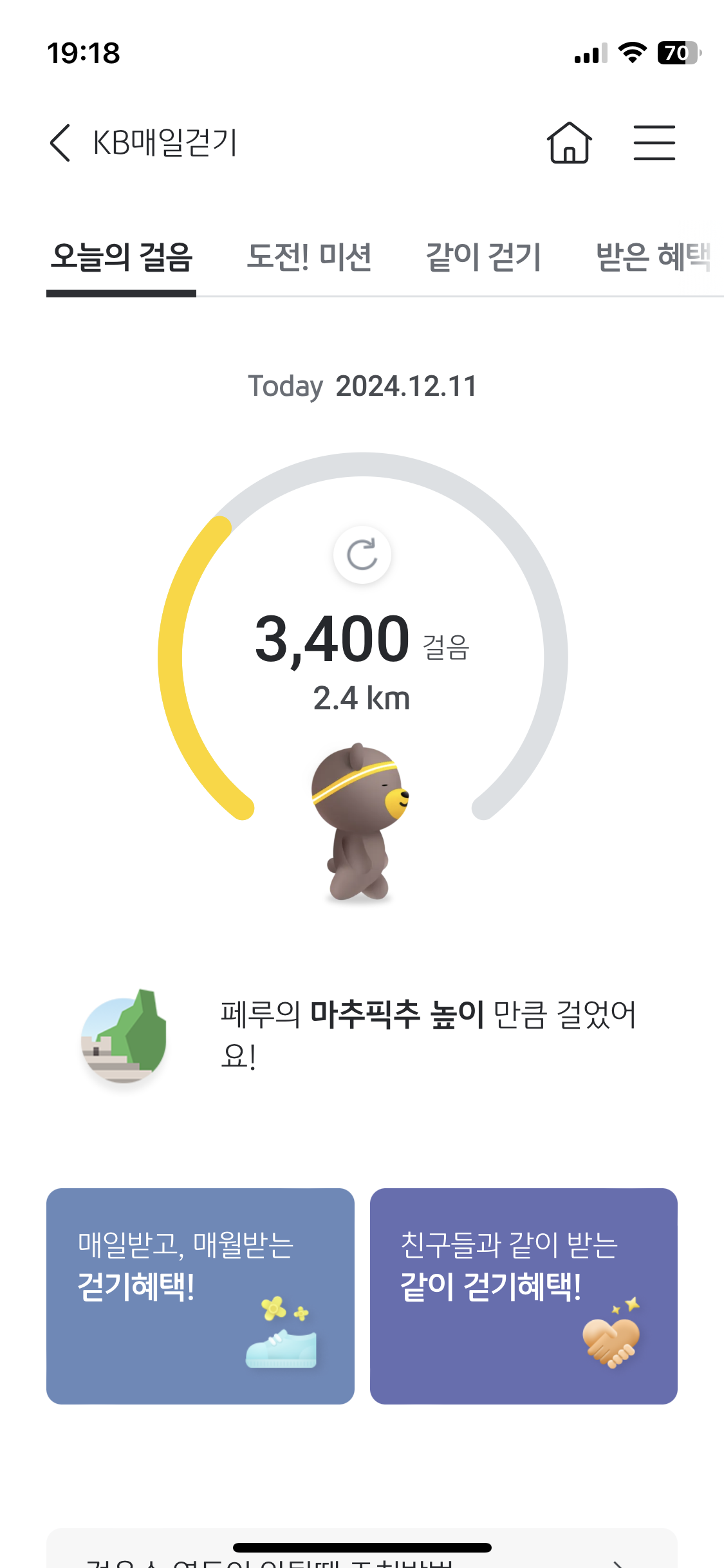Image resolution: width=724 pixels, height=1568 pixels.
Task: Refresh today's step count
Action: (x=362, y=555)
